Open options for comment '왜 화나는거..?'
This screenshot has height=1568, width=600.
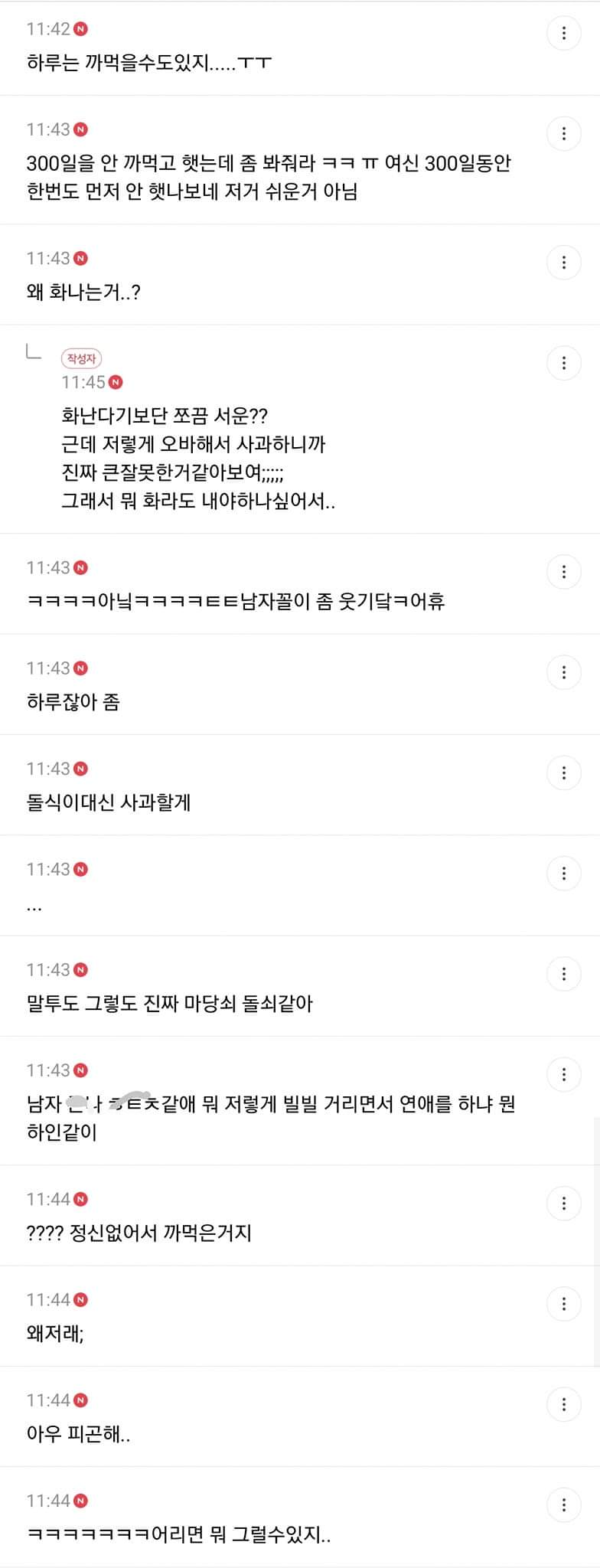[564, 263]
